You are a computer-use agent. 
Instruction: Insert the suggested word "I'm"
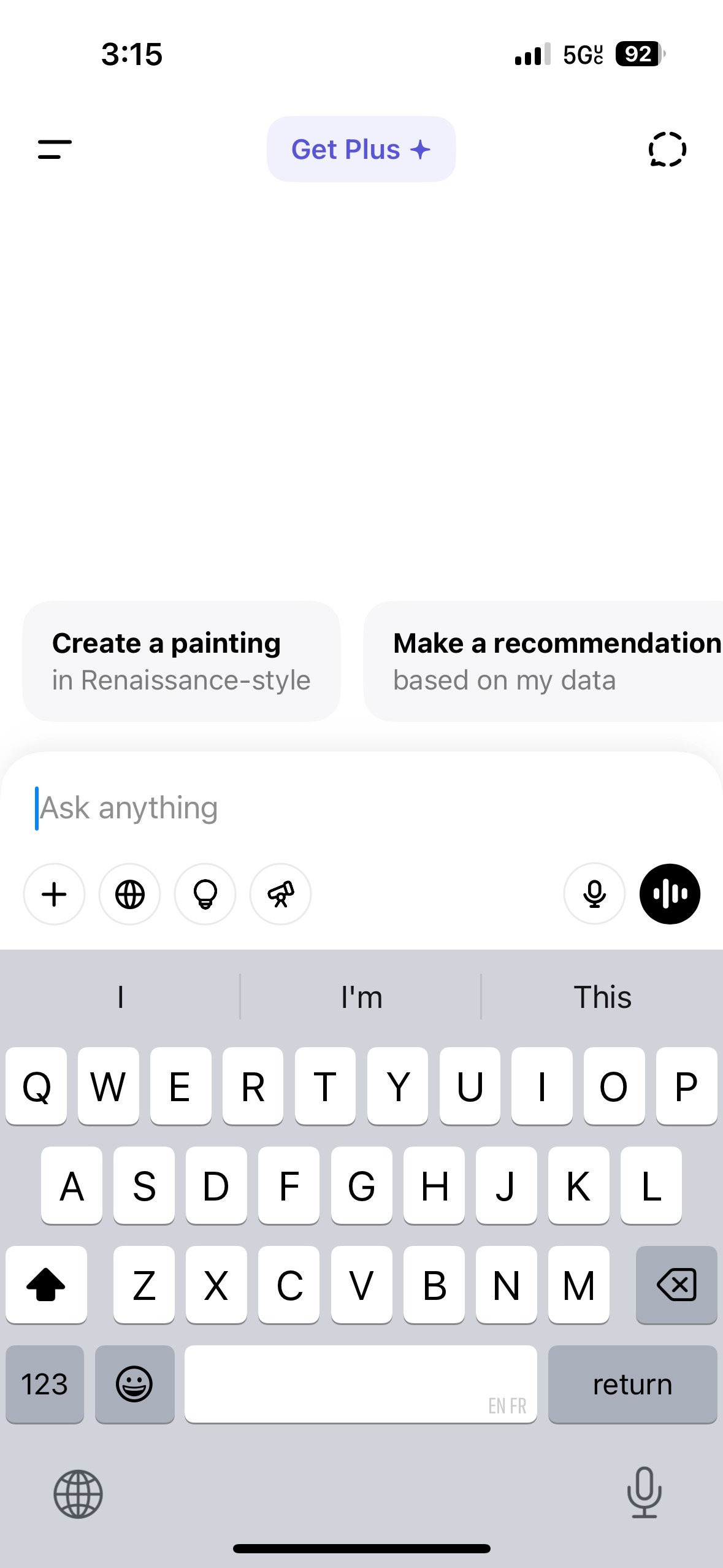pyautogui.click(x=361, y=997)
